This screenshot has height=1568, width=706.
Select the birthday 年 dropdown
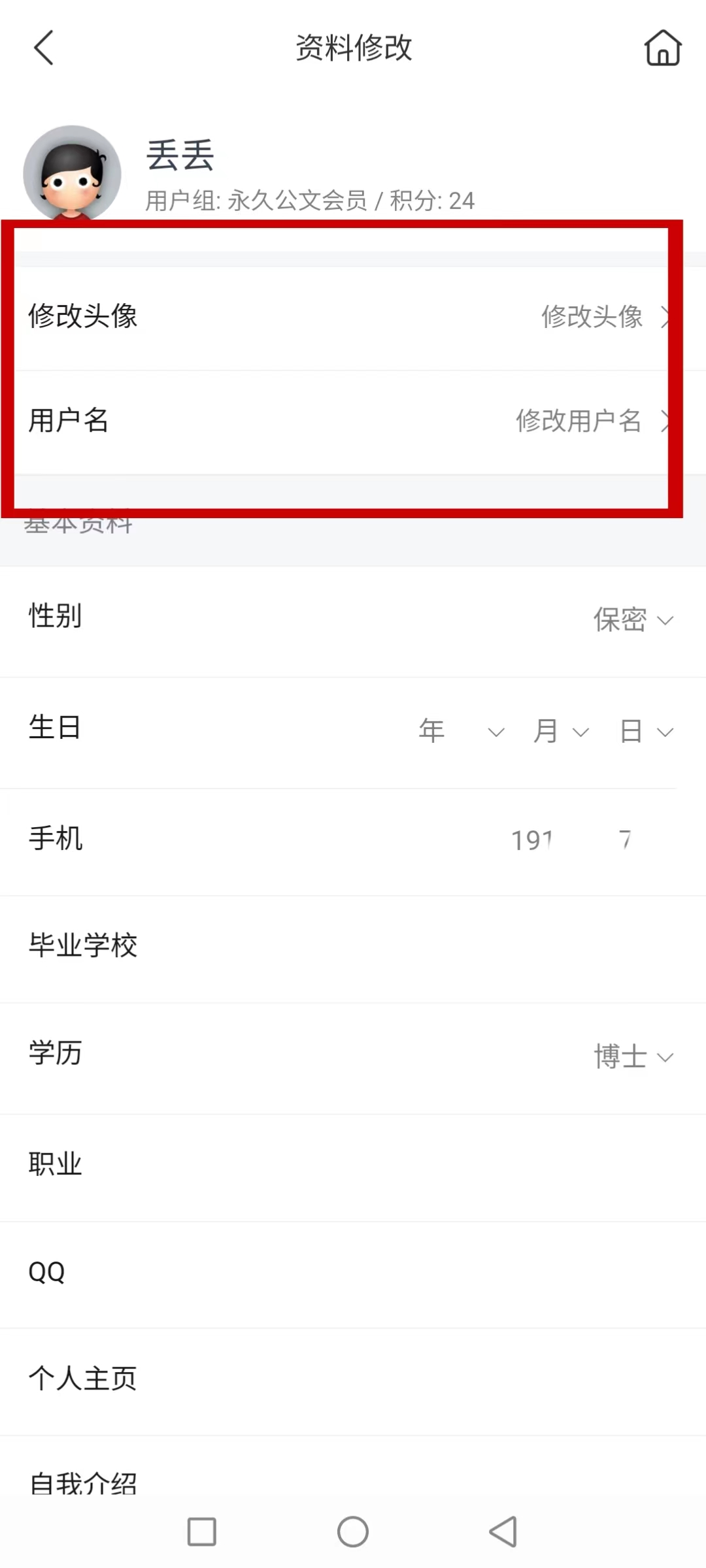pos(461,731)
